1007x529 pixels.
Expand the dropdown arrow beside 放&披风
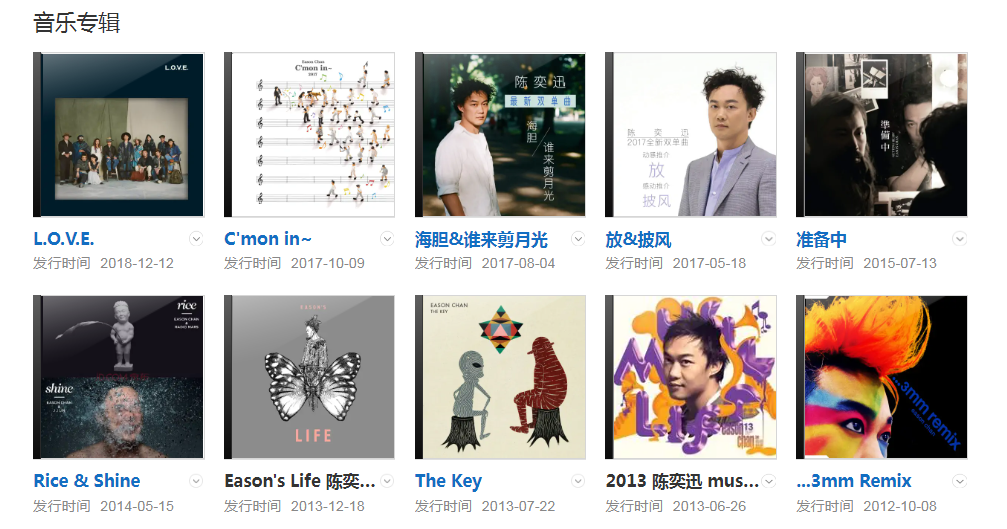769,239
